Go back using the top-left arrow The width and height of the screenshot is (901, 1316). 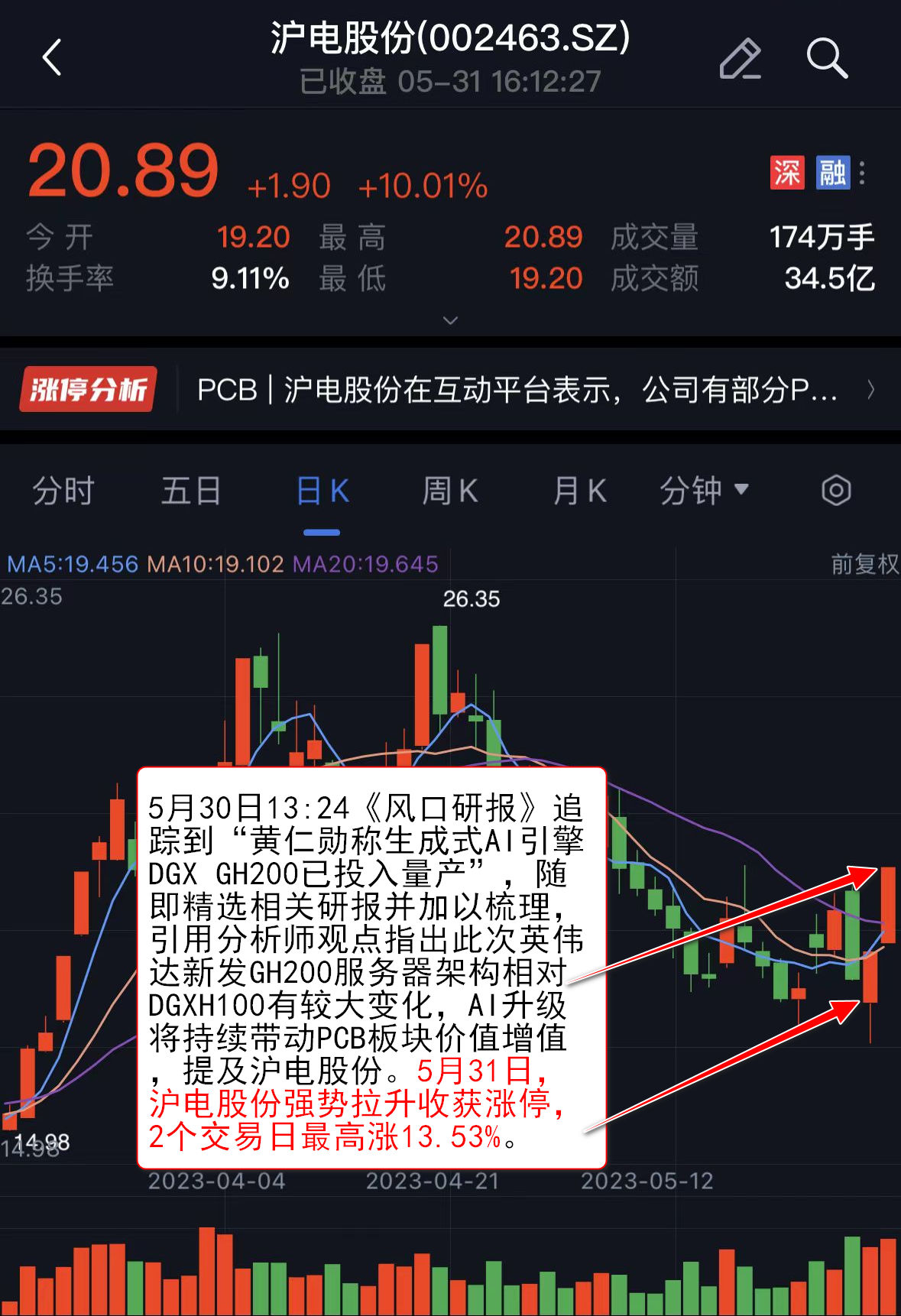tap(52, 58)
